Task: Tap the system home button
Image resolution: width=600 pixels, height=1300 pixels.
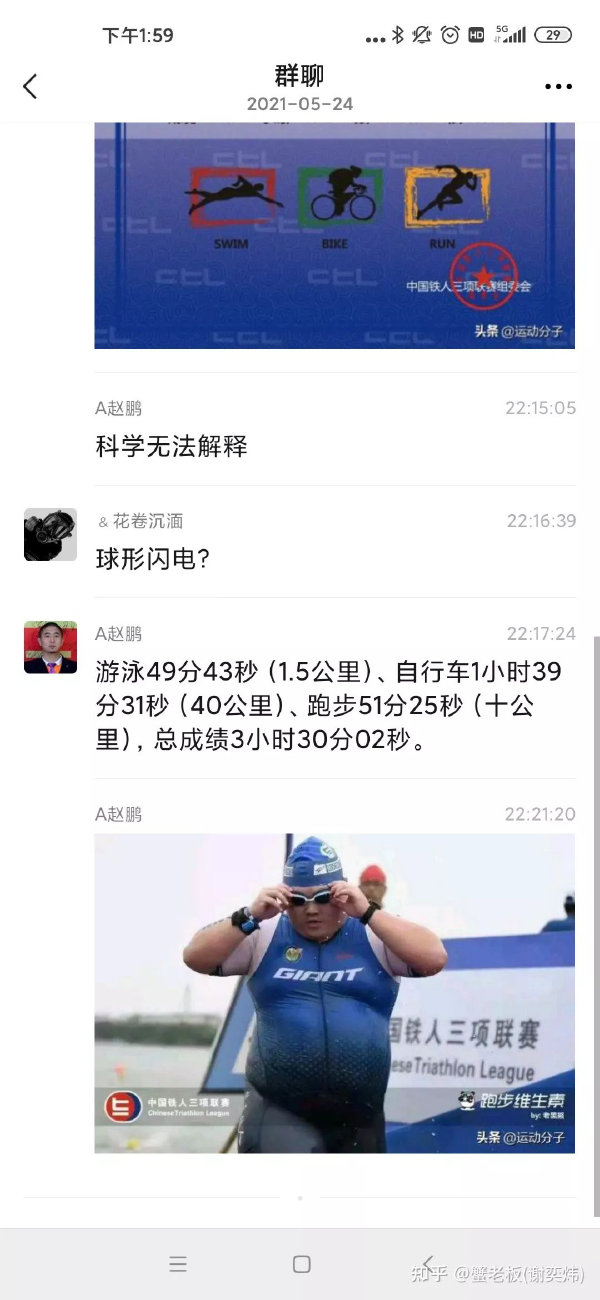Action: [301, 1264]
